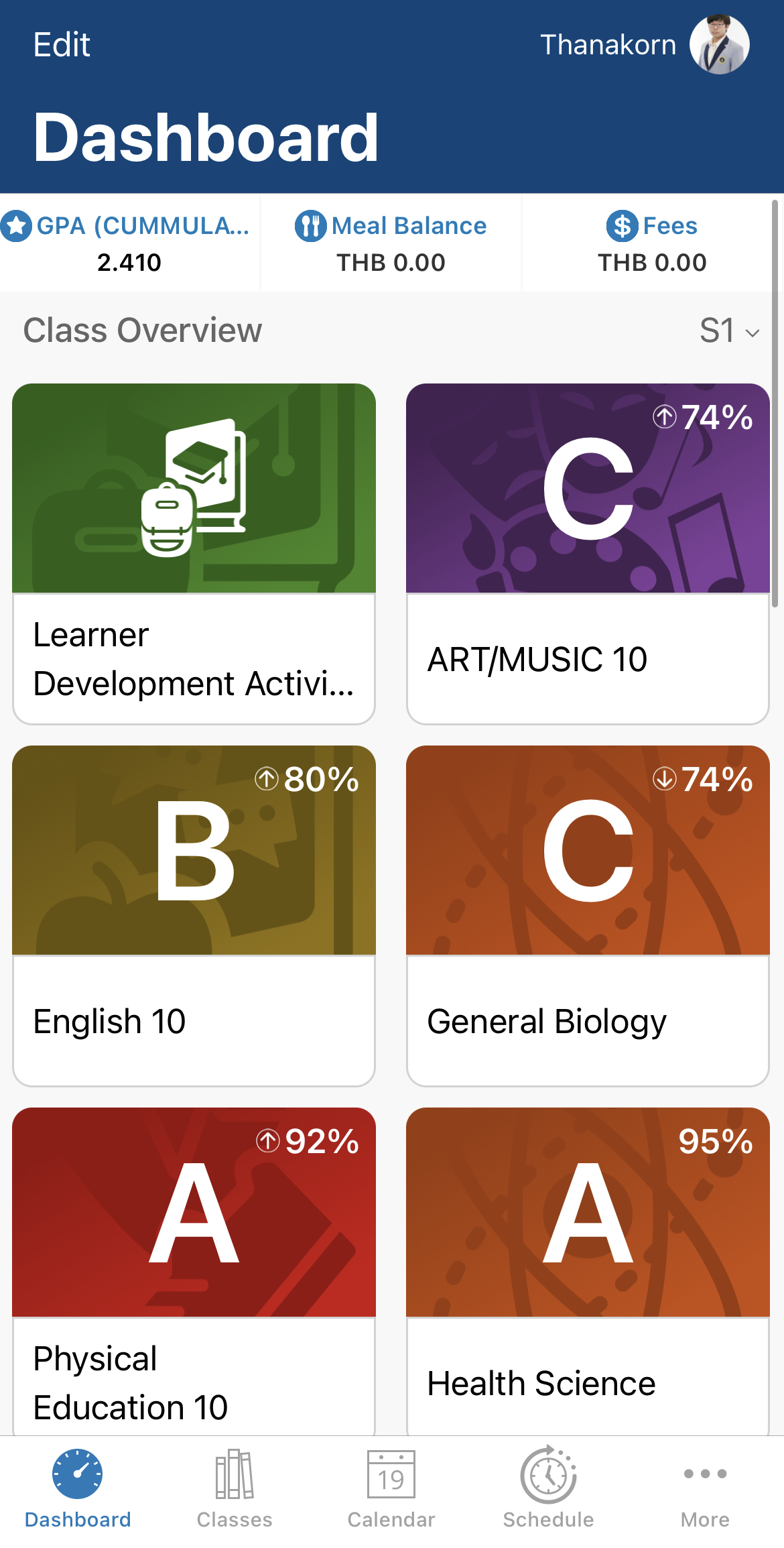View Meal Balance details

click(391, 243)
